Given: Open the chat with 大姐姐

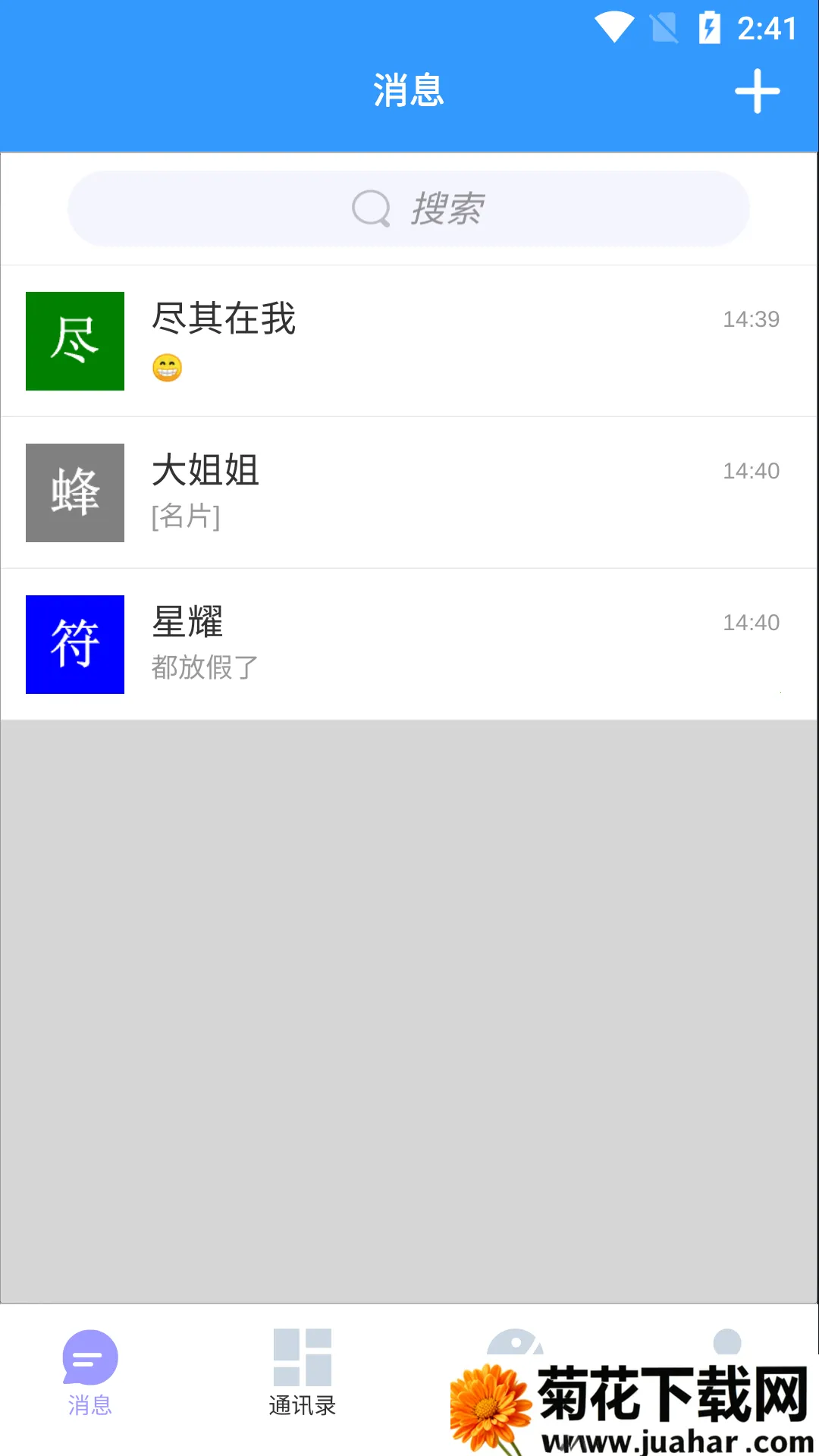Looking at the screenshot, I should (x=409, y=493).
